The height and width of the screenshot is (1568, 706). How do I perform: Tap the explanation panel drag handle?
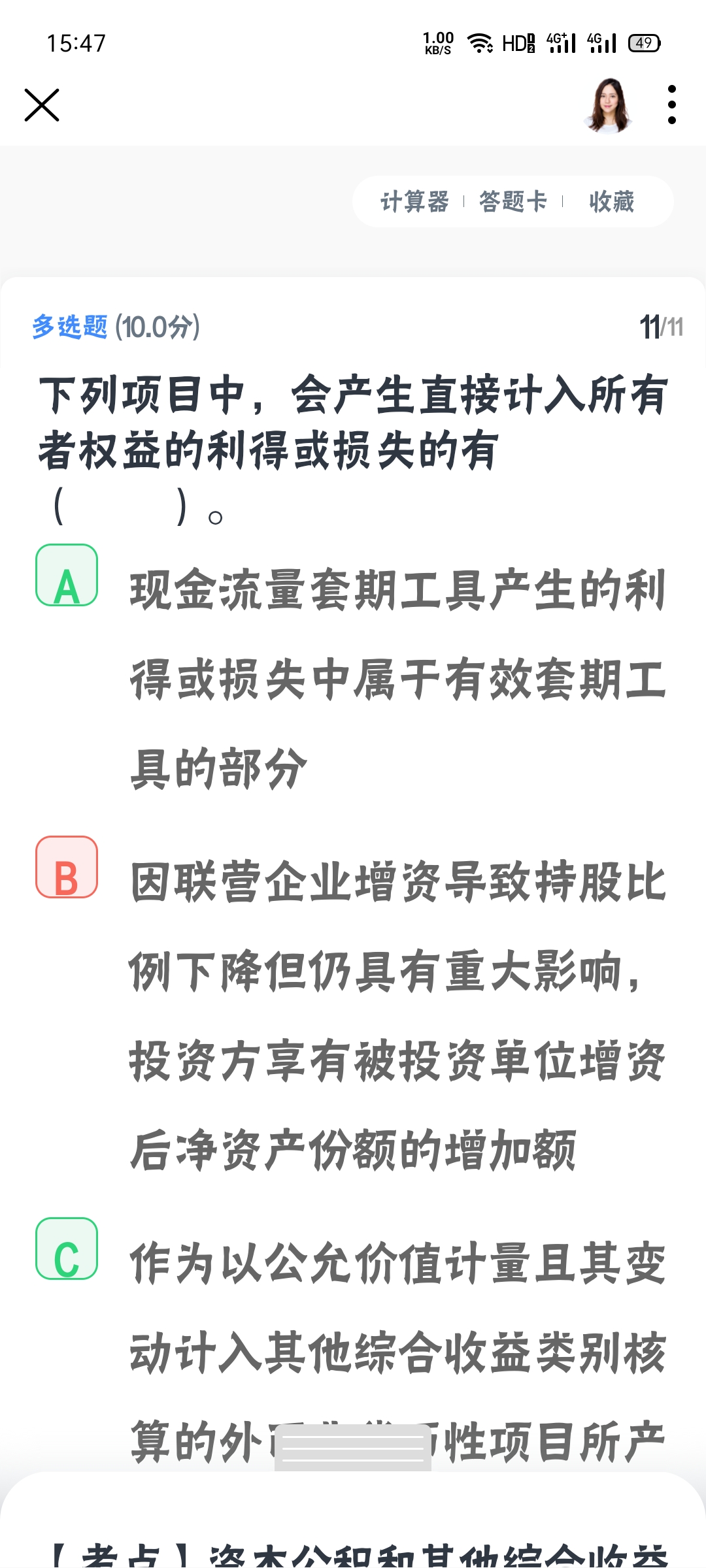353,1448
